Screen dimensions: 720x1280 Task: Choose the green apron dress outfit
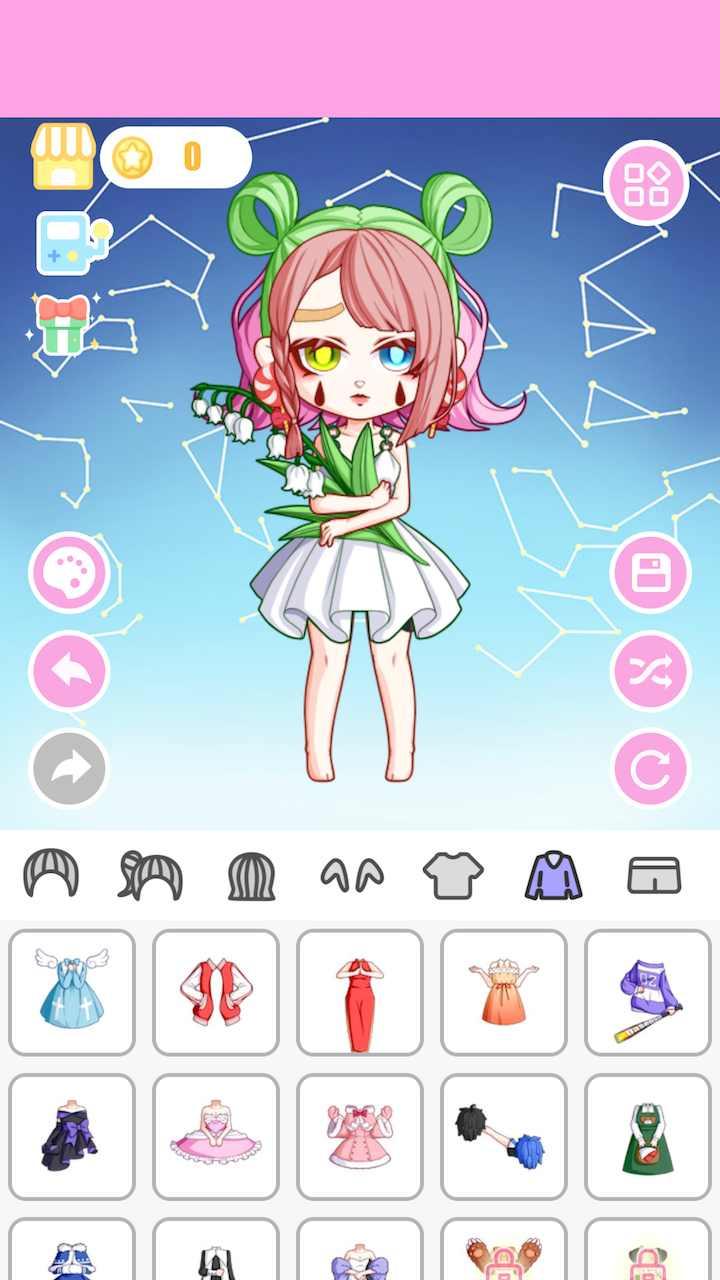point(648,1136)
